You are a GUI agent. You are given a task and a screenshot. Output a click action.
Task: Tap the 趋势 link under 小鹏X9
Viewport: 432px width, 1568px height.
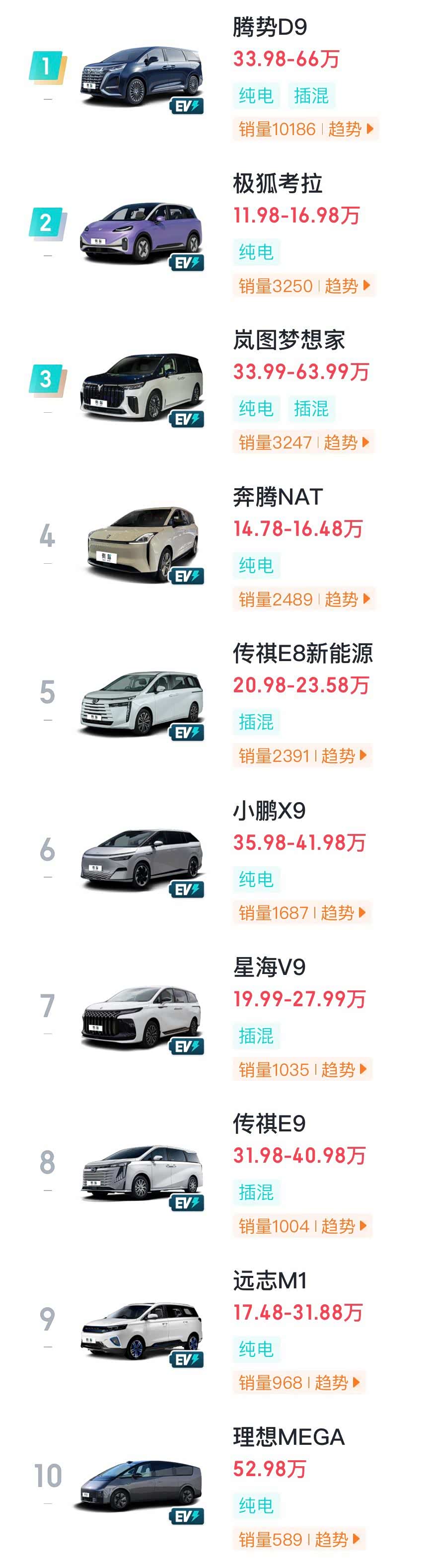click(x=343, y=912)
